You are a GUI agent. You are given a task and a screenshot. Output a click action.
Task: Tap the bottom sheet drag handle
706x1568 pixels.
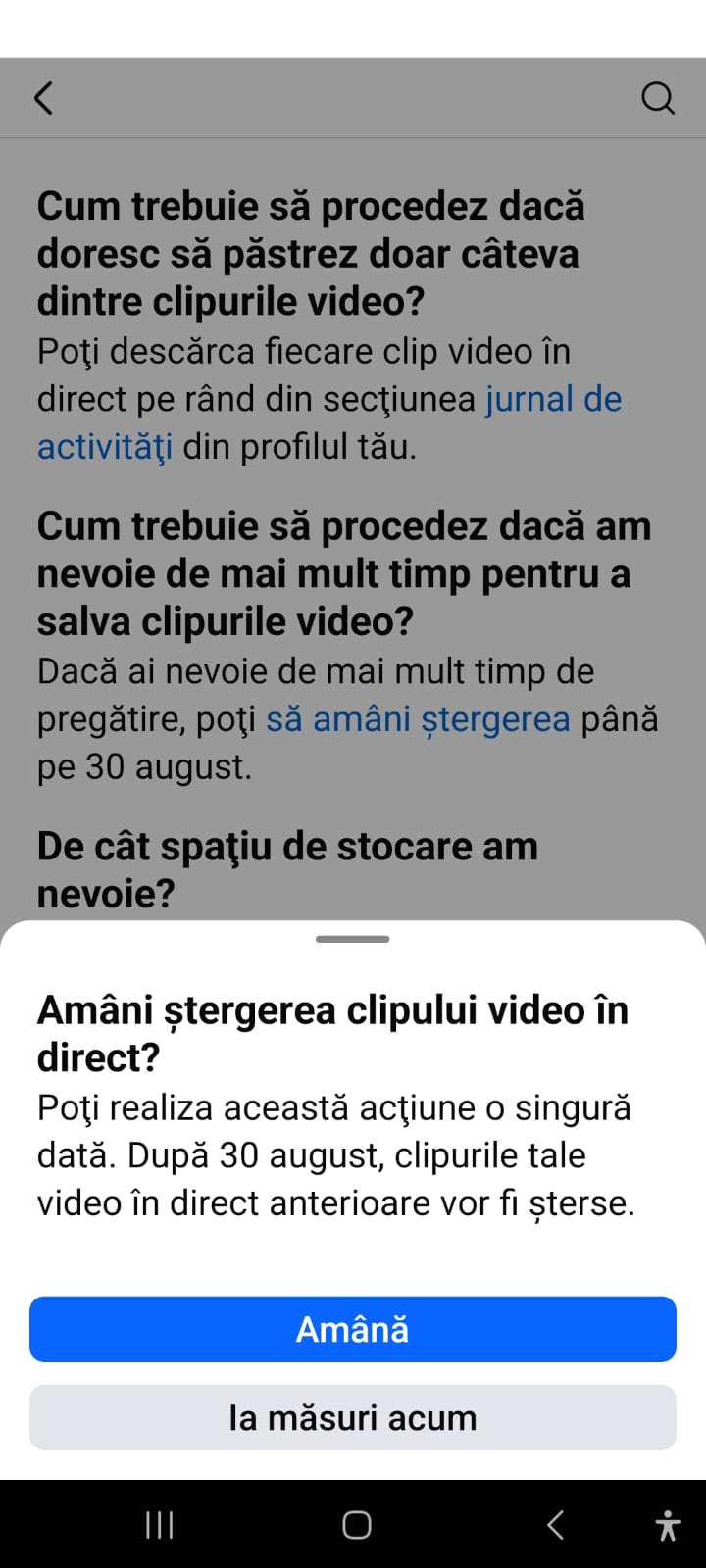353,939
